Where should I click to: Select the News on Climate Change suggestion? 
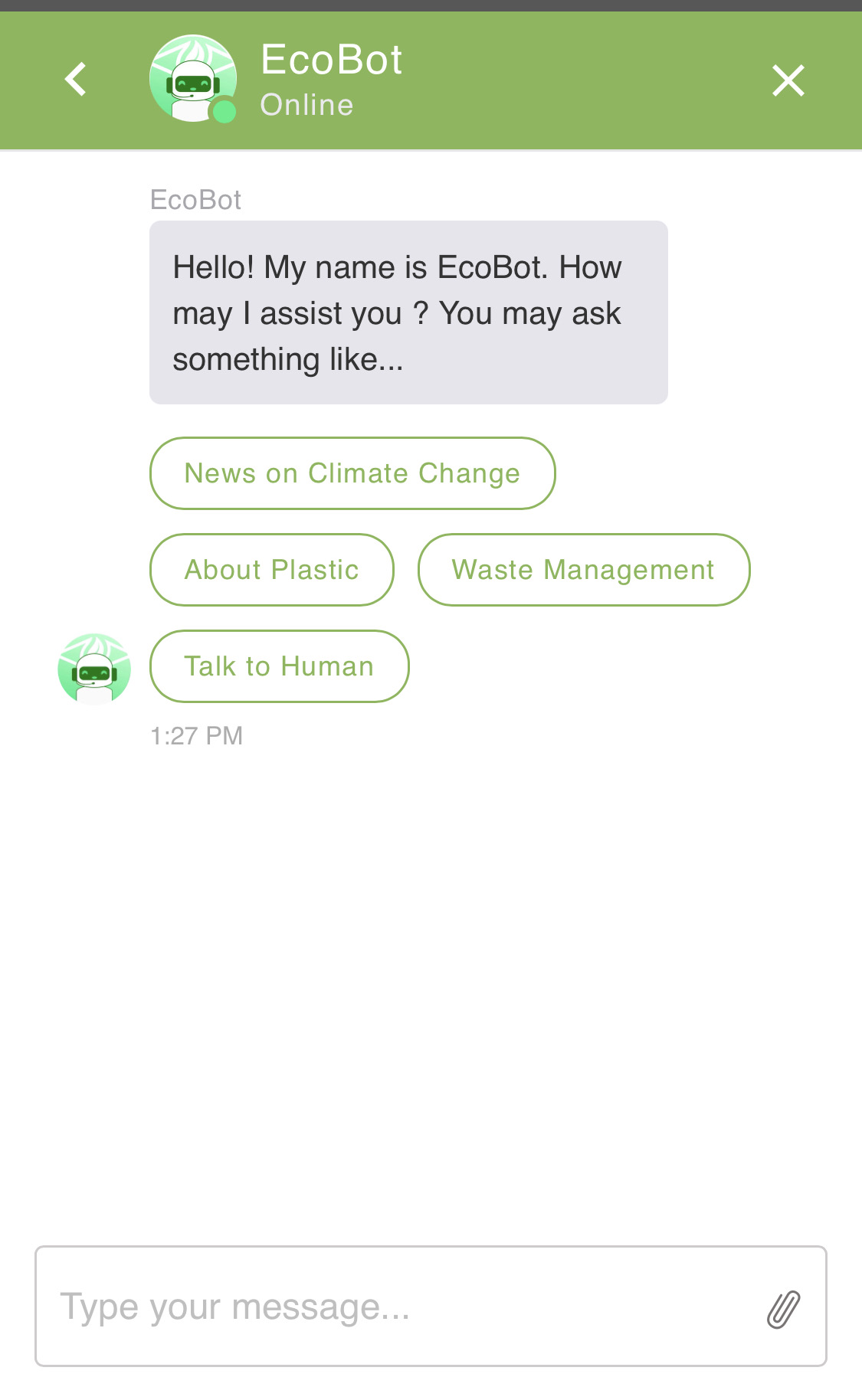(352, 473)
